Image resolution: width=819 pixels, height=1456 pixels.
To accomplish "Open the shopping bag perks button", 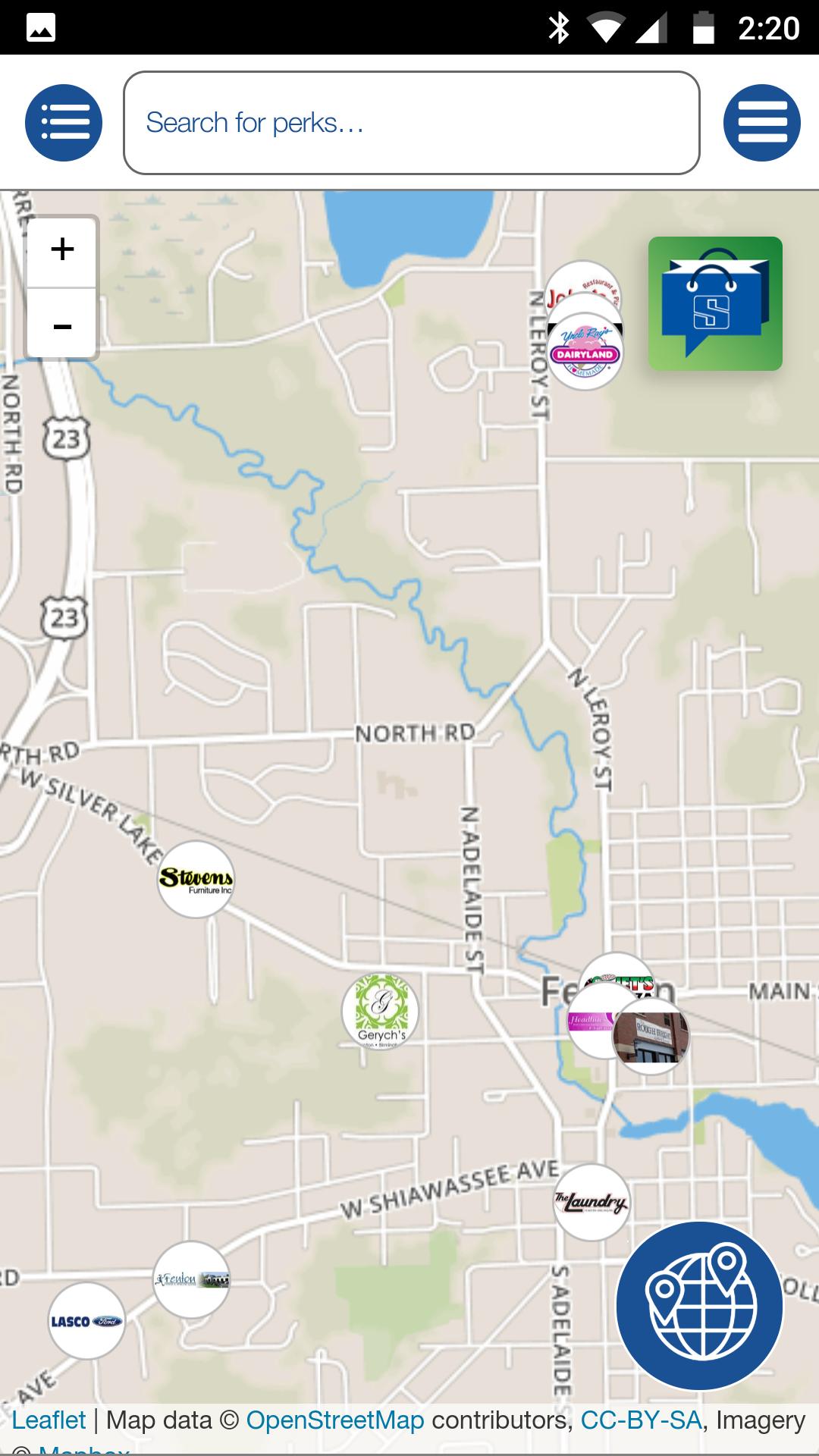I will point(715,303).
